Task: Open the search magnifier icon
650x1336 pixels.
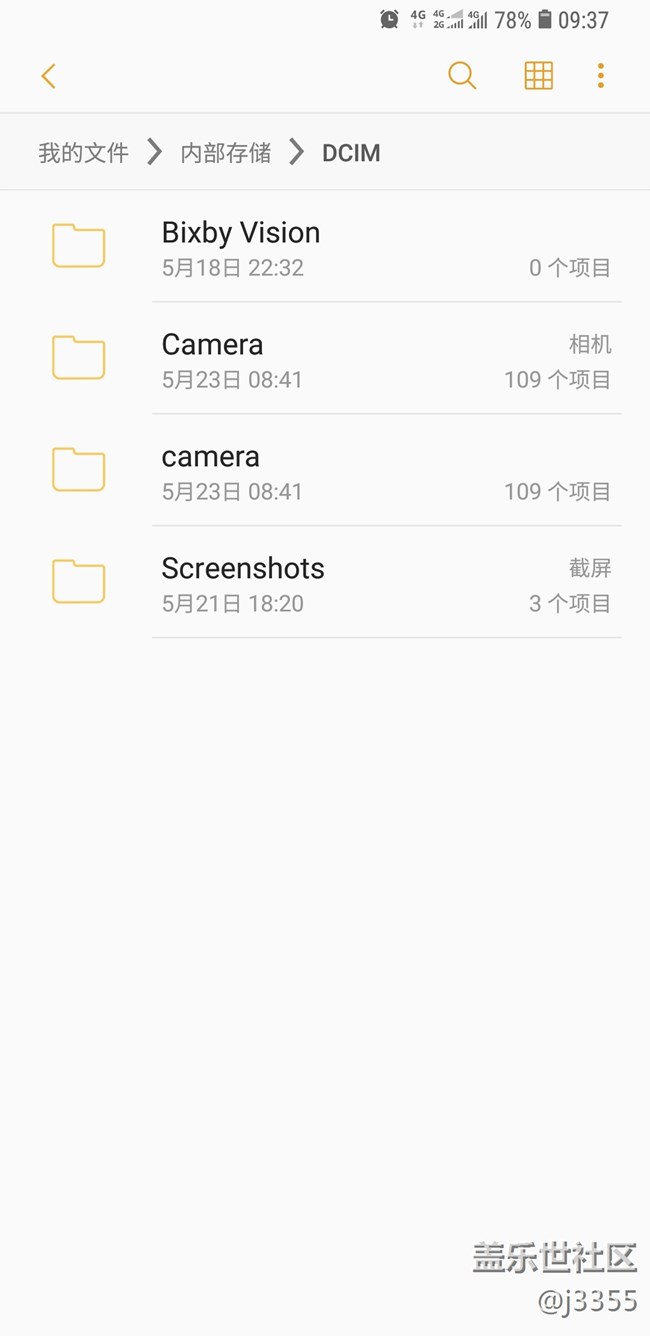Action: (x=461, y=76)
